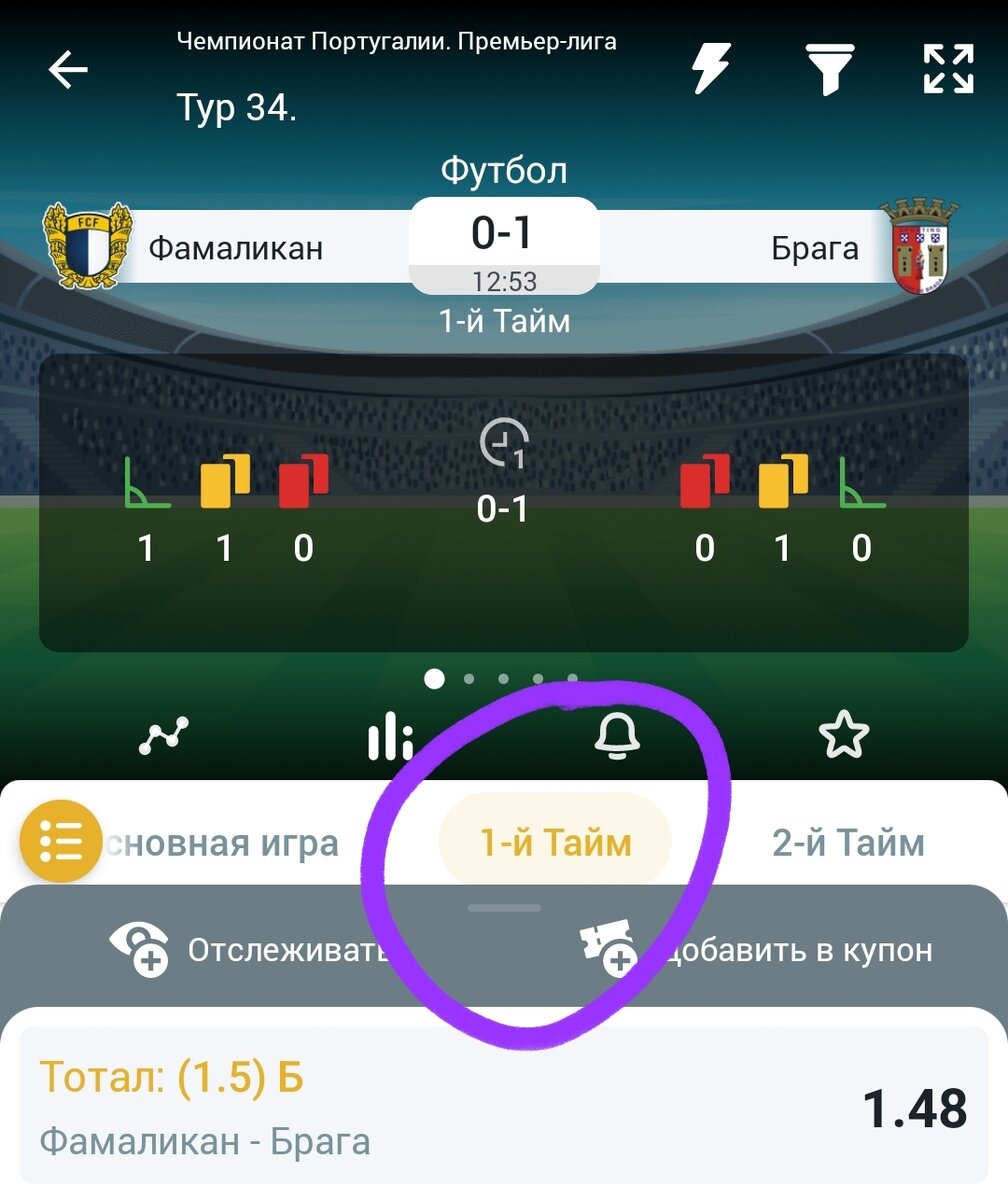Open the bar chart statistics
The image size is (1008, 1200).
click(390, 737)
